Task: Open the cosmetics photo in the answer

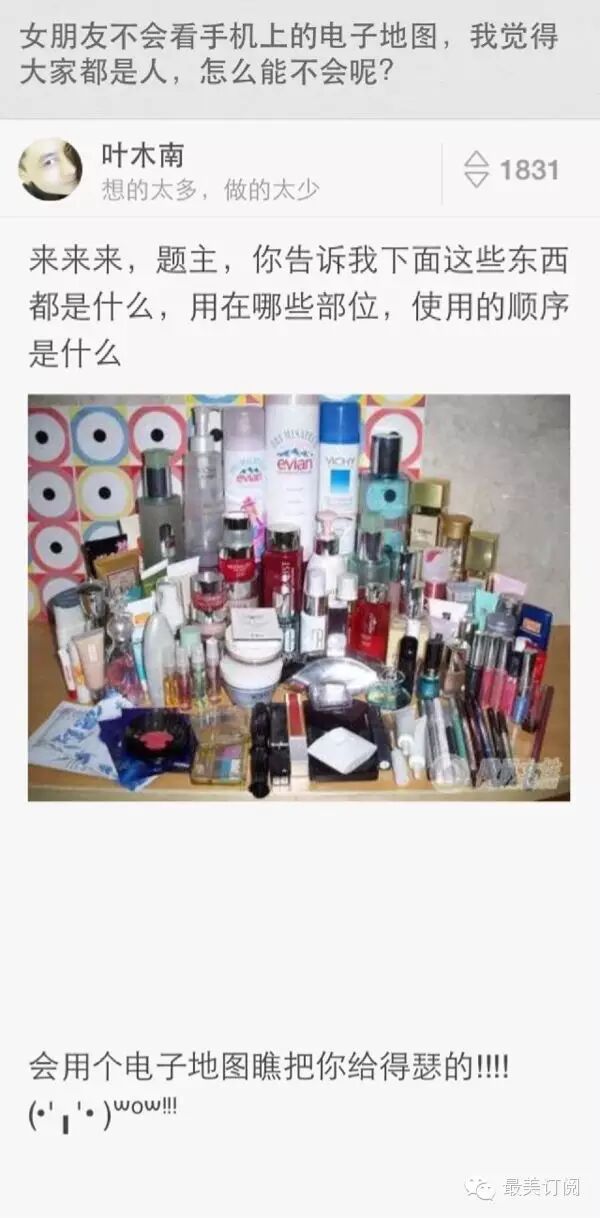Action: coord(298,597)
